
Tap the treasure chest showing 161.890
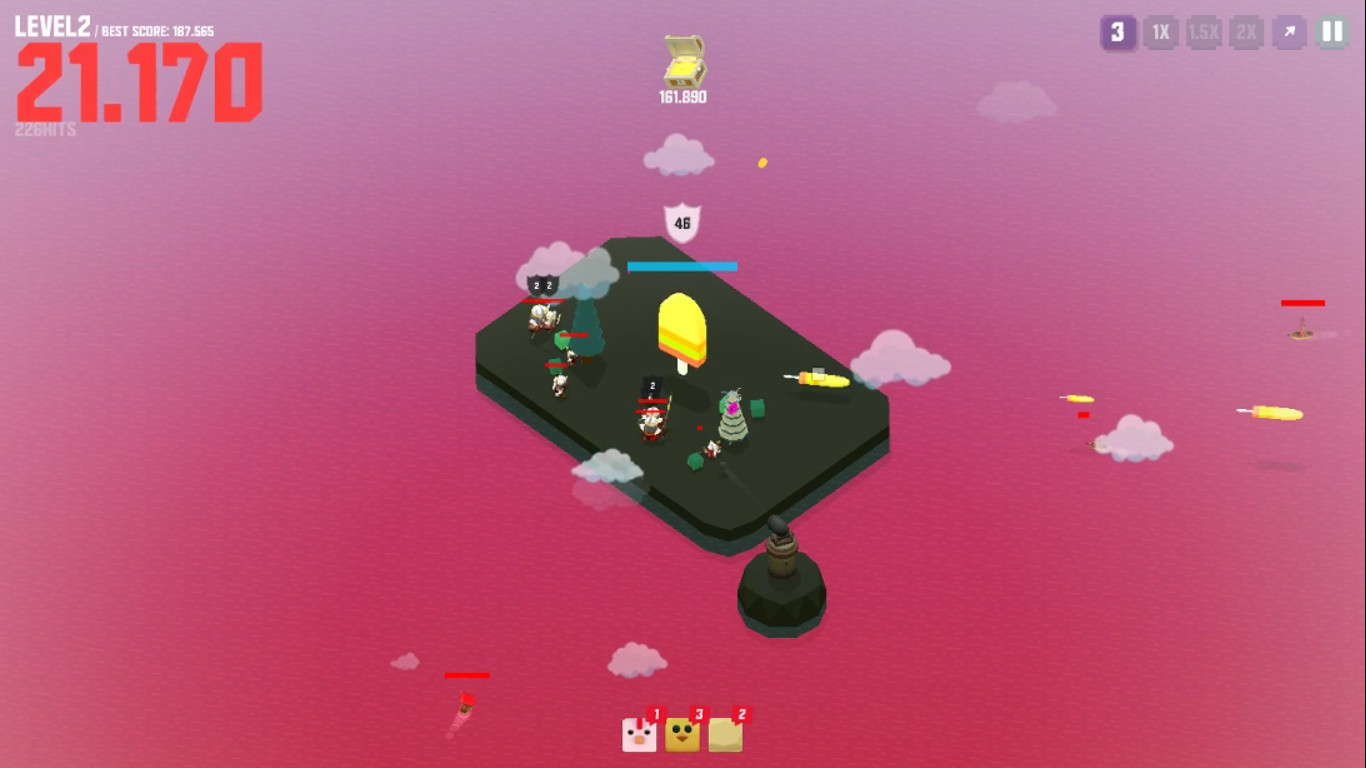coord(684,62)
